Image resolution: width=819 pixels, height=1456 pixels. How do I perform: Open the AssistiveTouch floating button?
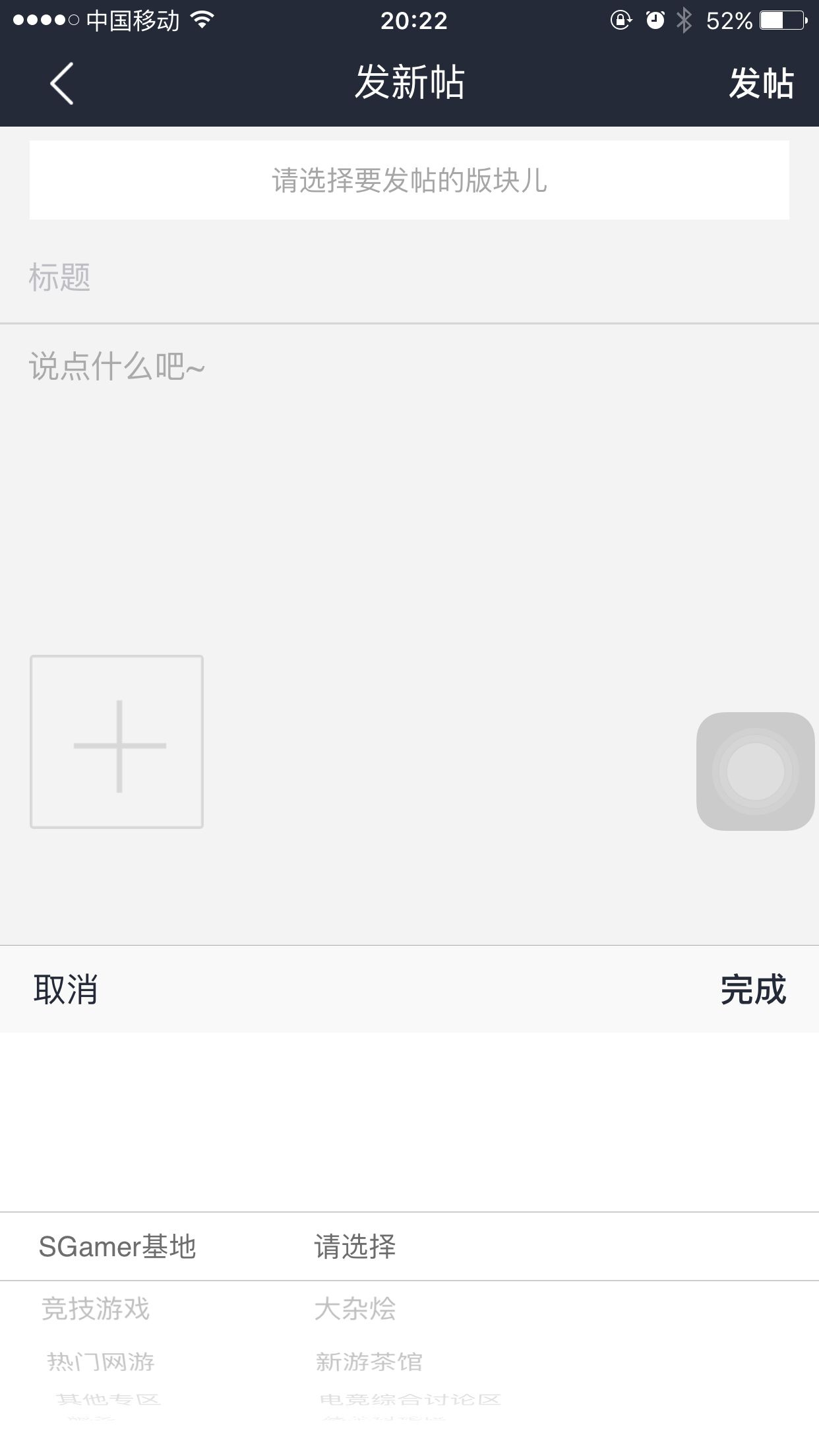pyautogui.click(x=755, y=771)
